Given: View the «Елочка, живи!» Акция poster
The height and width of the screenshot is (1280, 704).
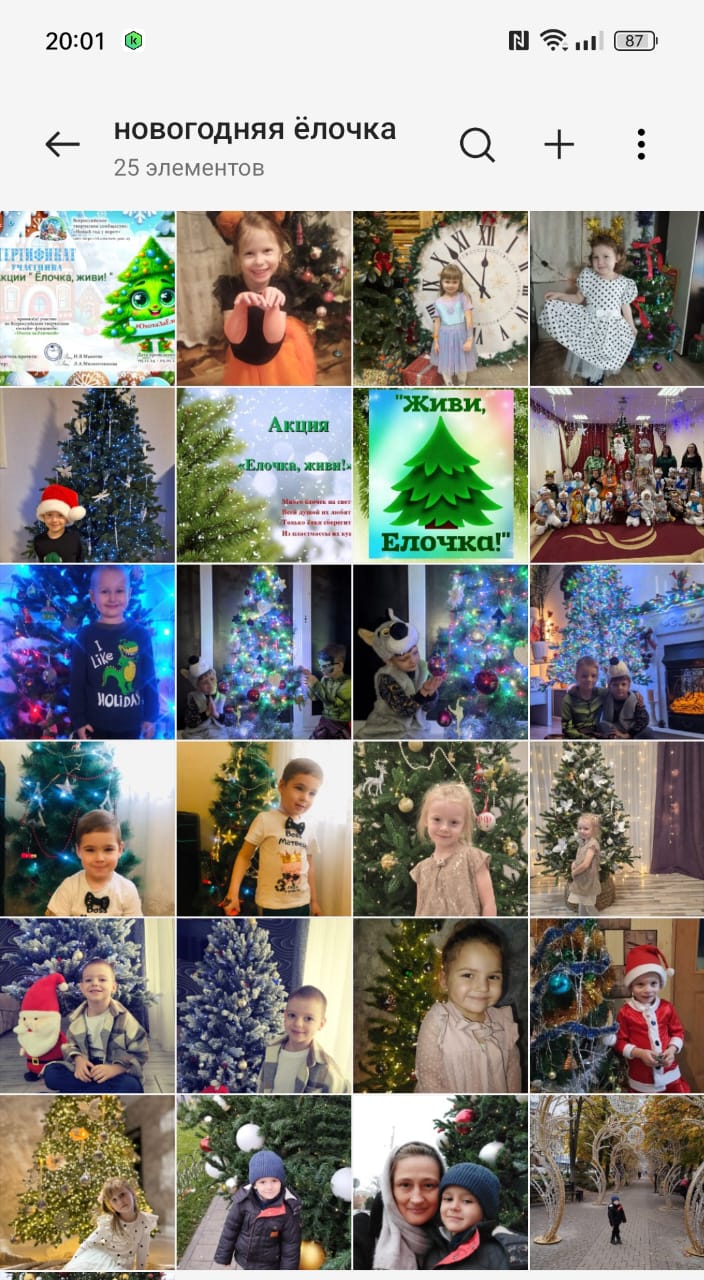Looking at the screenshot, I should tap(264, 475).
